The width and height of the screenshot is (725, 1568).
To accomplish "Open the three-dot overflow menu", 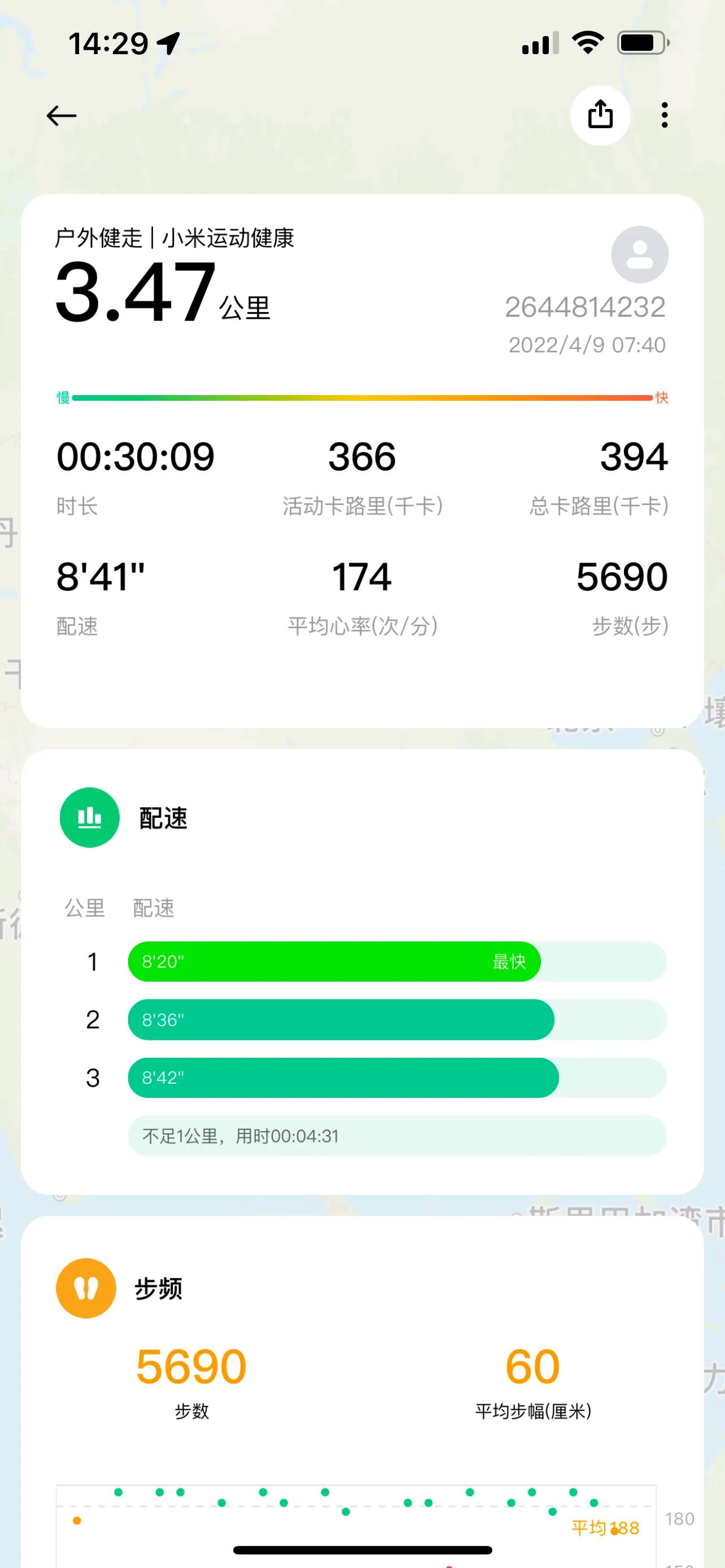I will pos(665,115).
